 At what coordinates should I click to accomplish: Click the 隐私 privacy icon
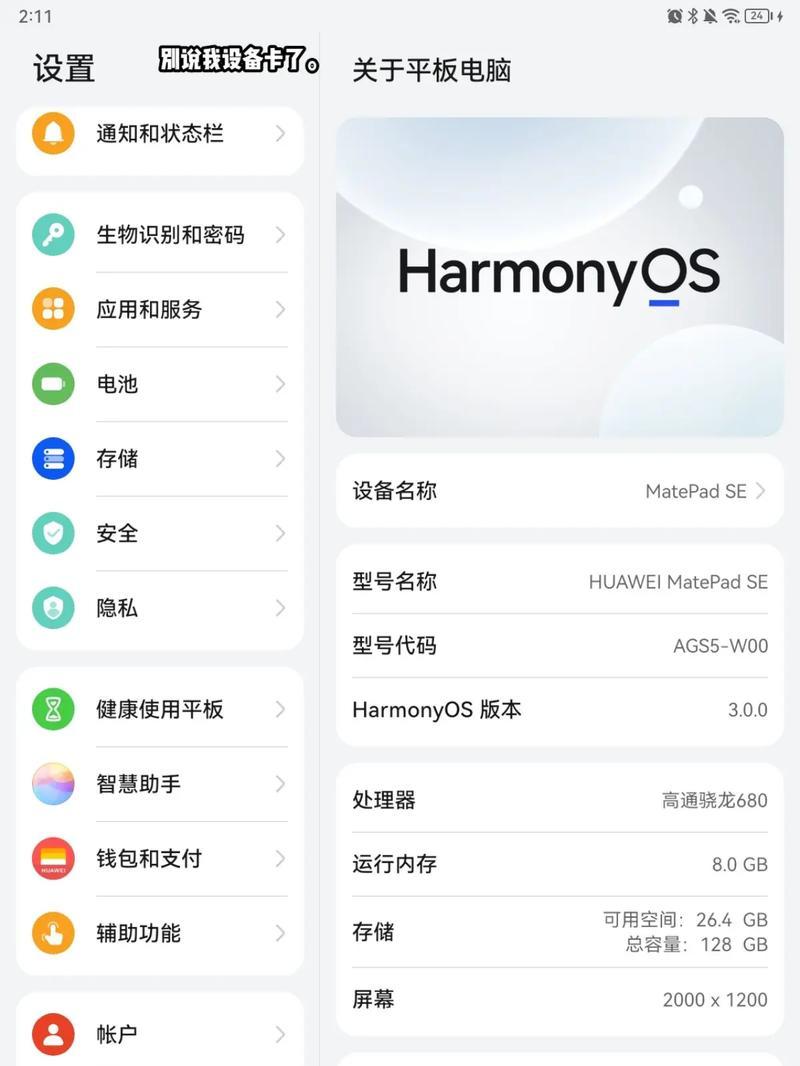click(x=52, y=606)
